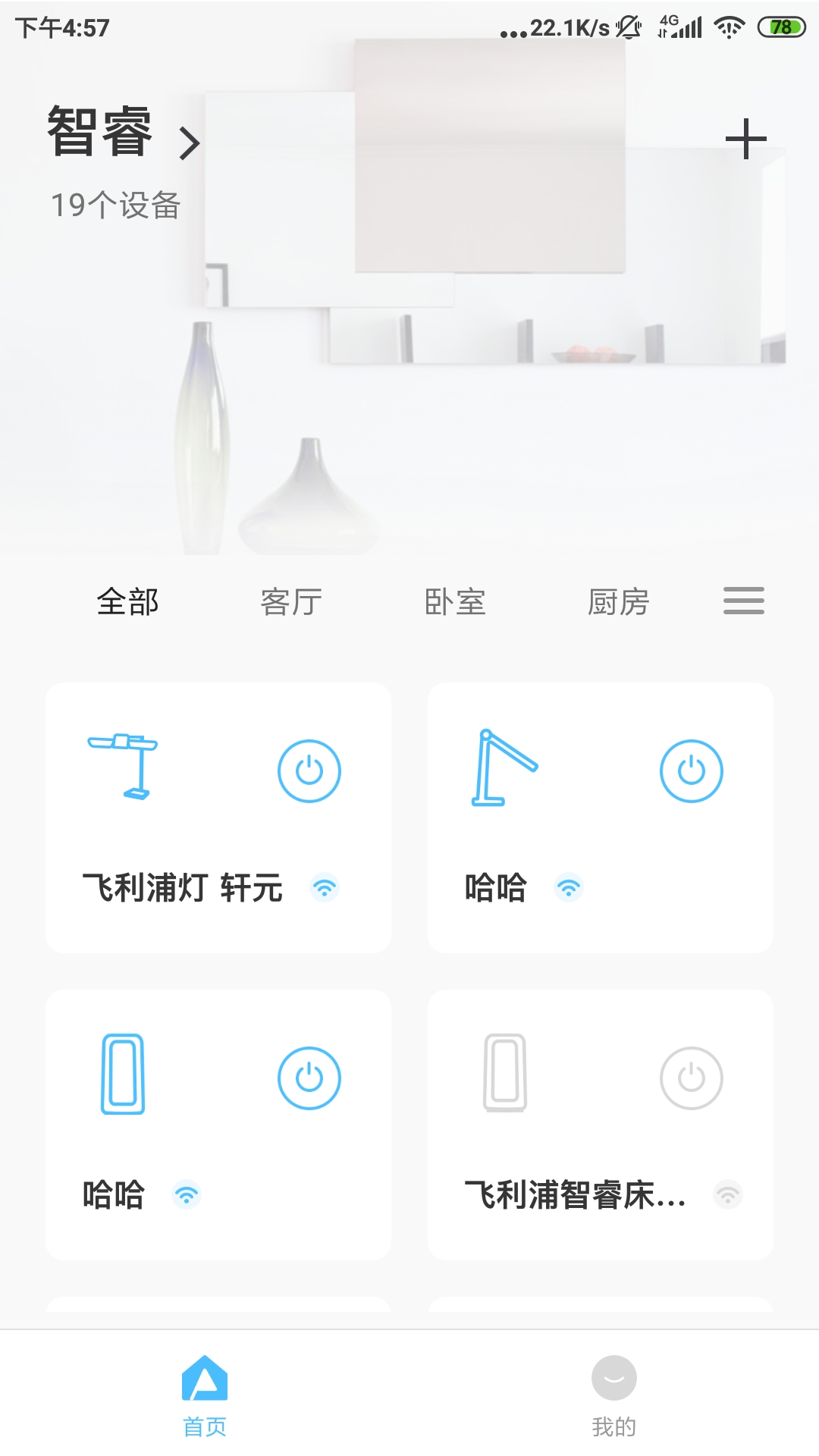819x1456 pixels.
Task: Open the room list hamburger icon beside 厨房
Action: [742, 600]
